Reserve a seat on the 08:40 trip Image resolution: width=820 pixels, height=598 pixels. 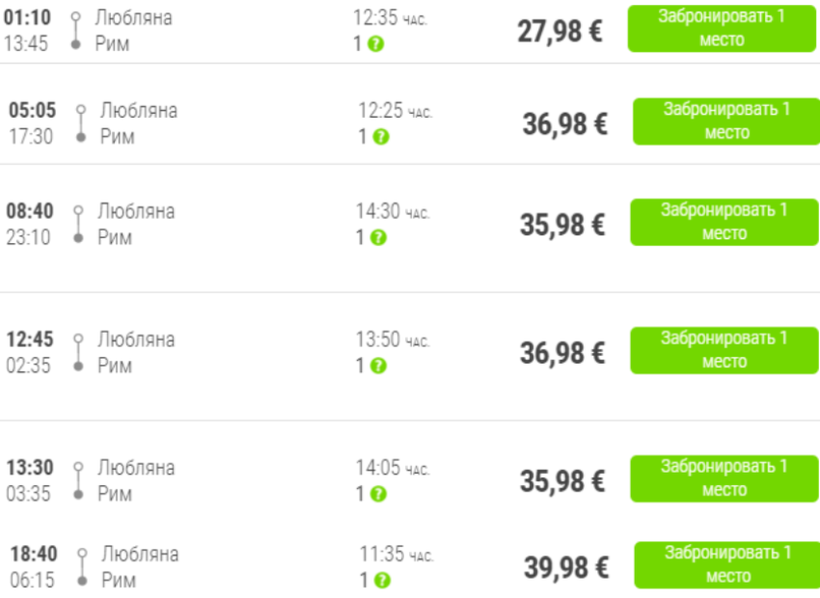click(724, 222)
